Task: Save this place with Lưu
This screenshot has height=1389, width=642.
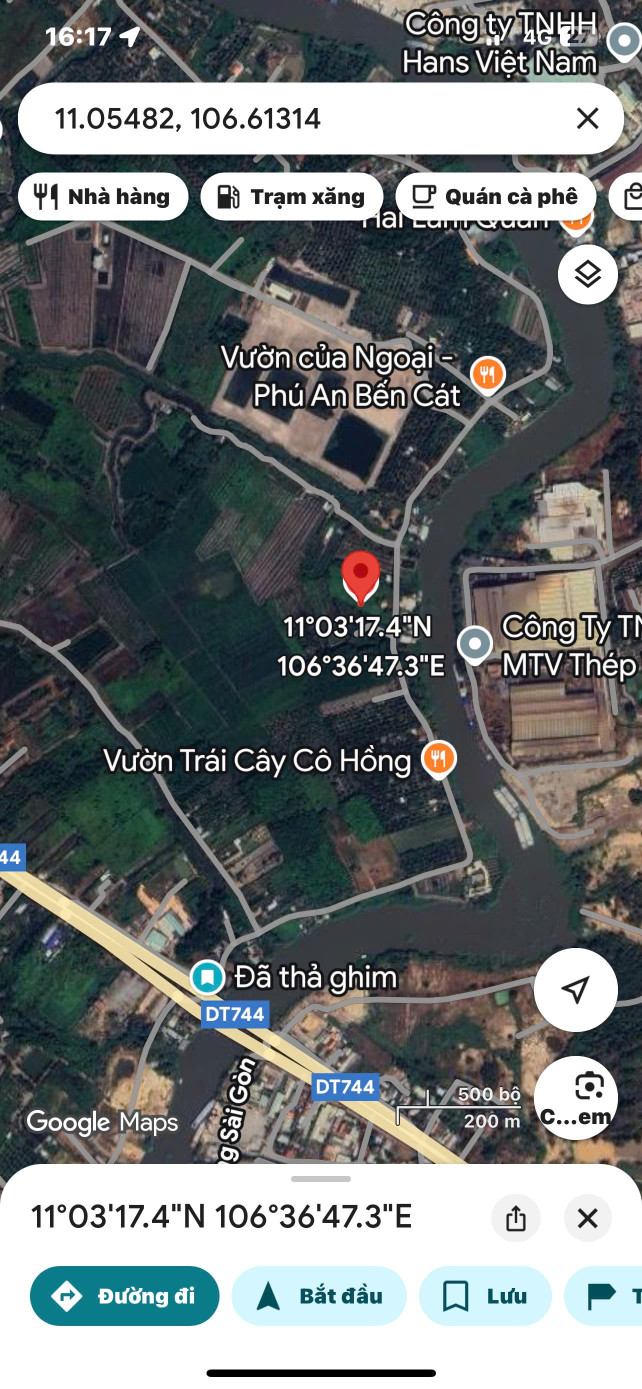Action: [x=486, y=1296]
